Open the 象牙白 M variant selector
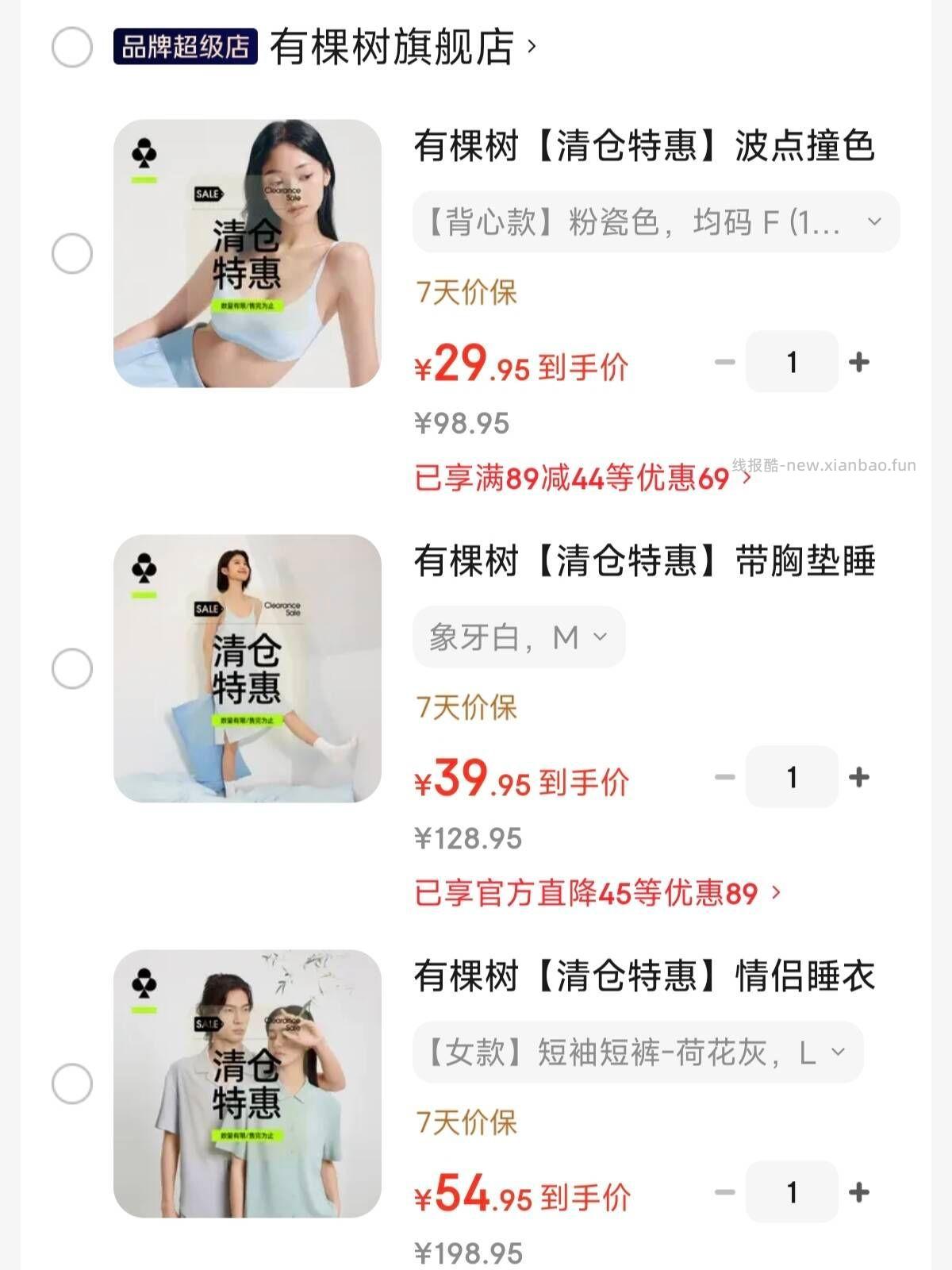 point(518,637)
